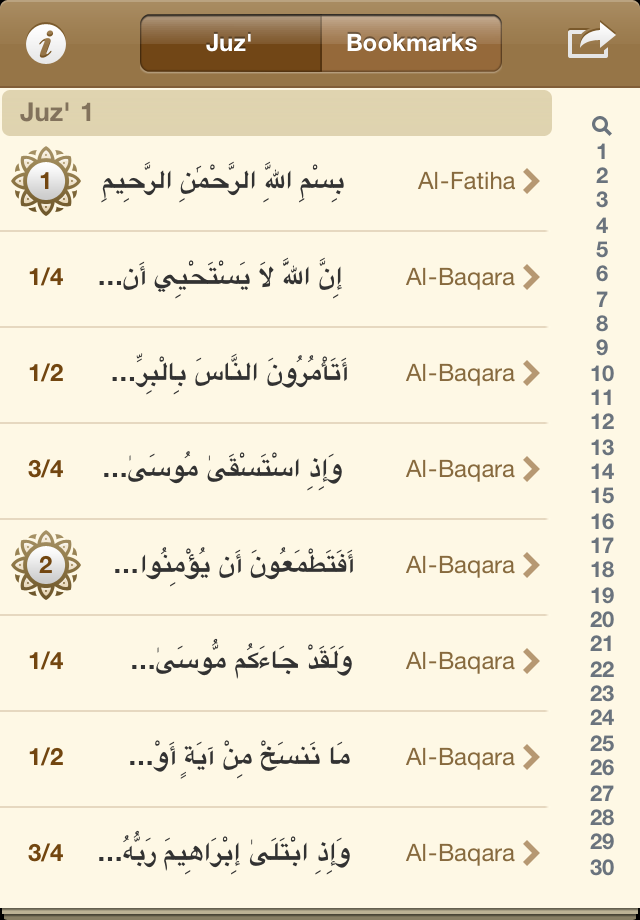
Task: Tap the search icon in the index
Action: pos(601,126)
